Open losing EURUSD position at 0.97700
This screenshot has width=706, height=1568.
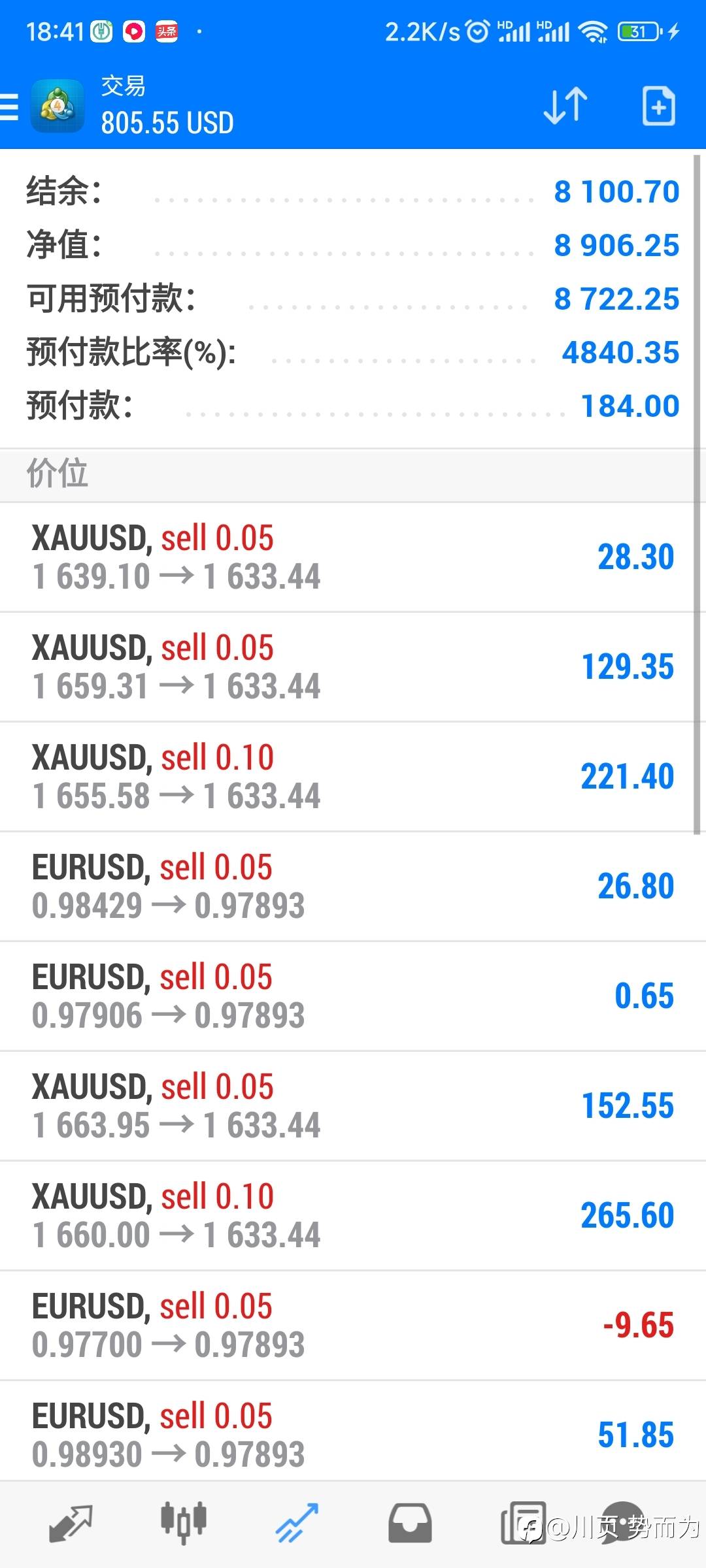tap(353, 1326)
